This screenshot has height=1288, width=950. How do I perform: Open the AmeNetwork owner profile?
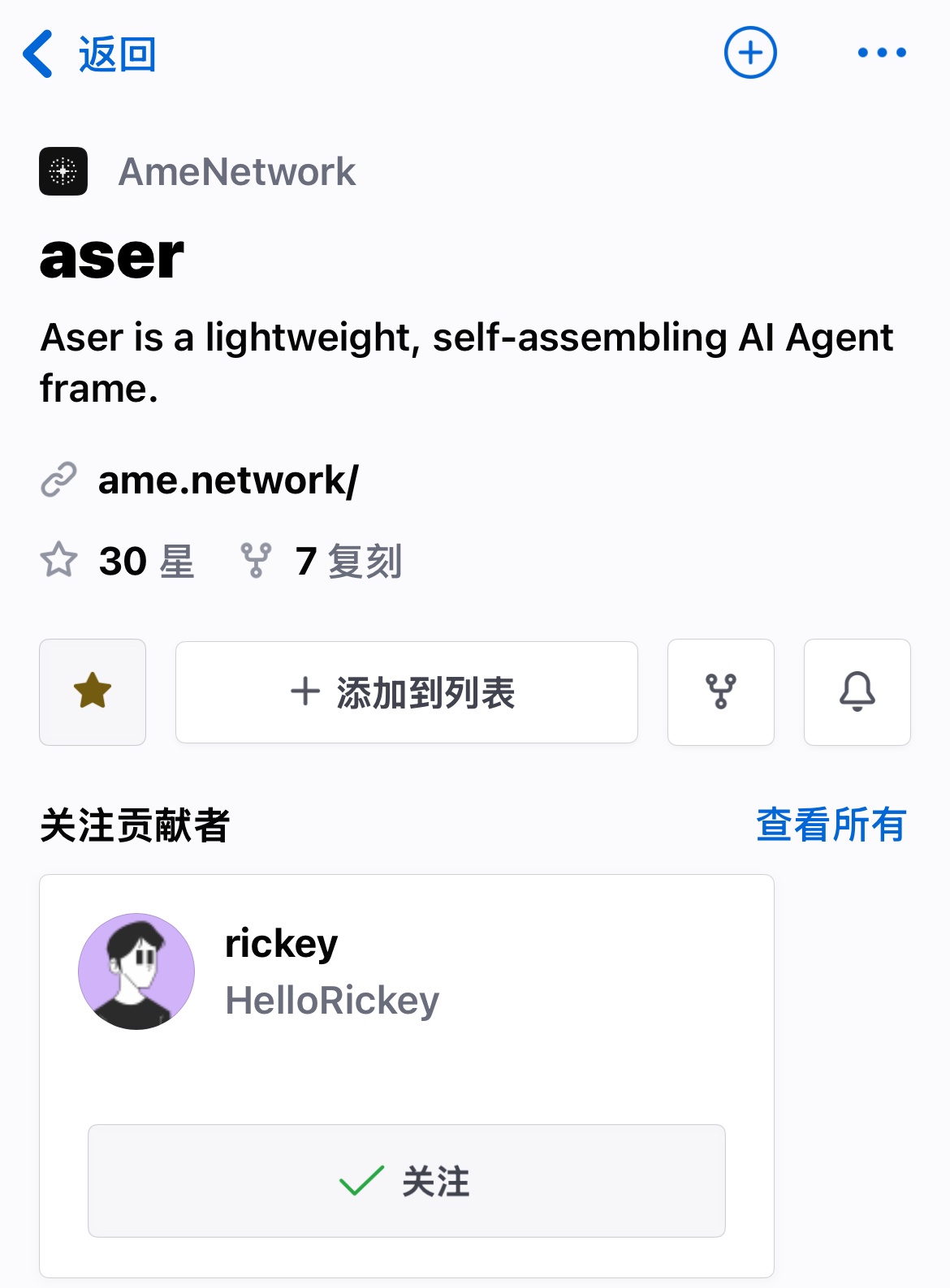(235, 171)
